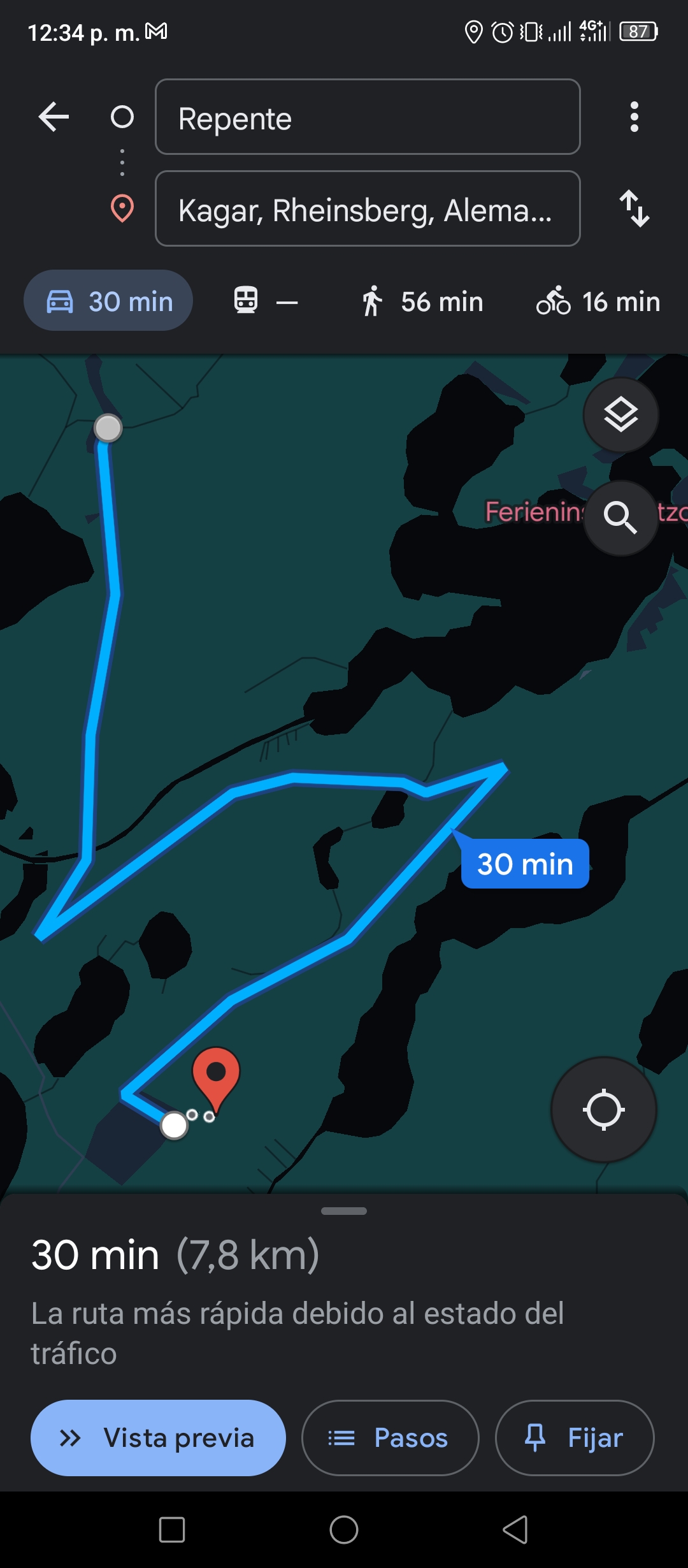
Task: Open the Pasos step list
Action: [x=390, y=1438]
